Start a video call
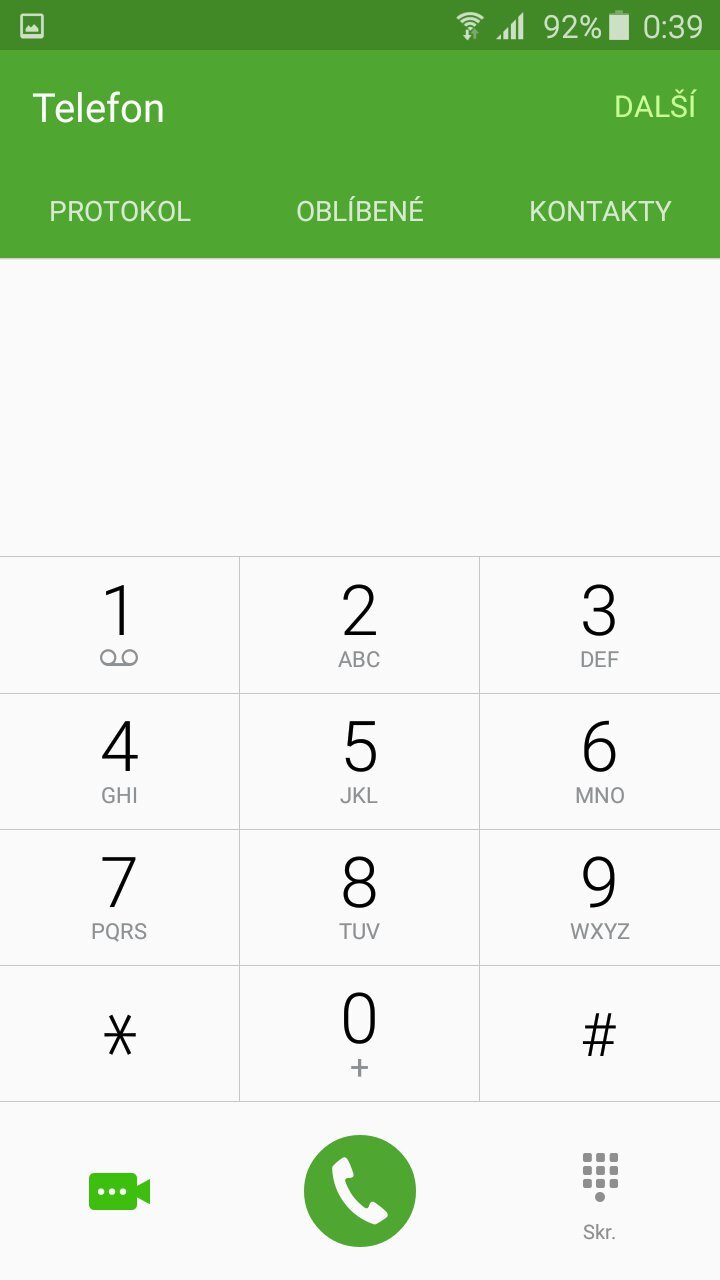720x1280 pixels. tap(118, 1190)
